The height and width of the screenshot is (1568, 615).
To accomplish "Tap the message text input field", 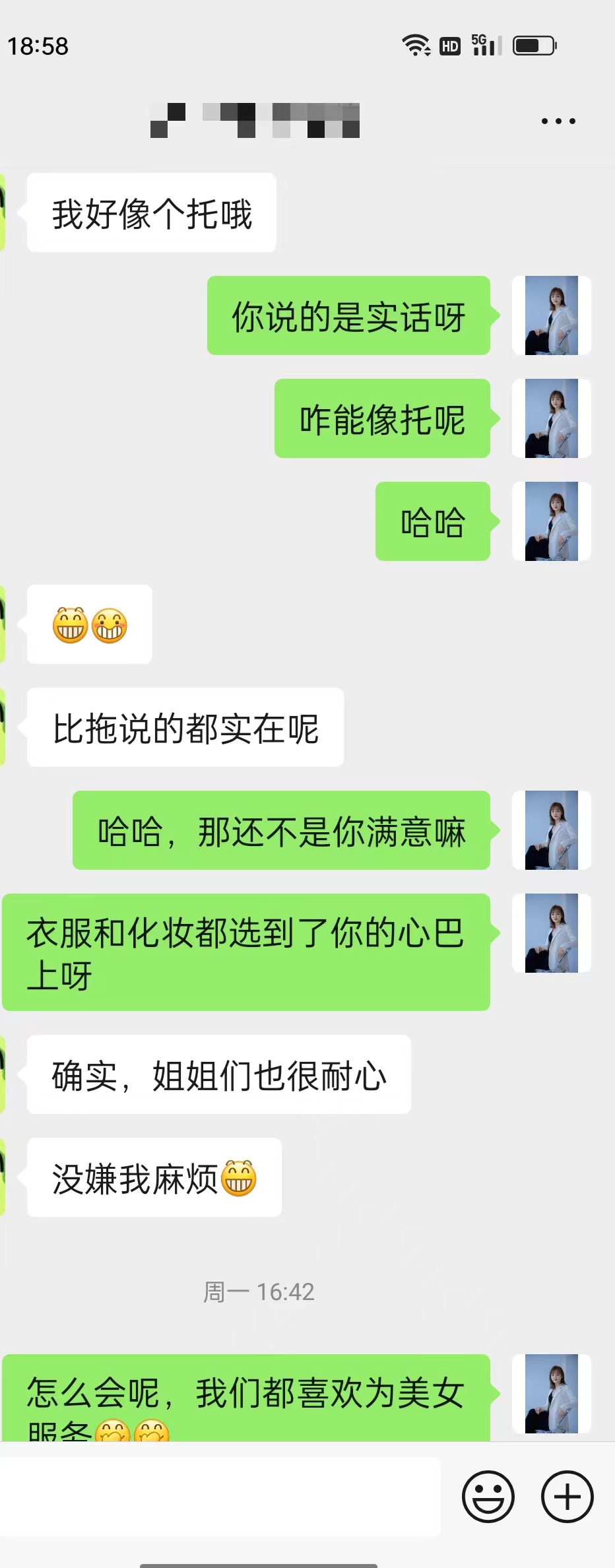I will click(x=220, y=1496).
